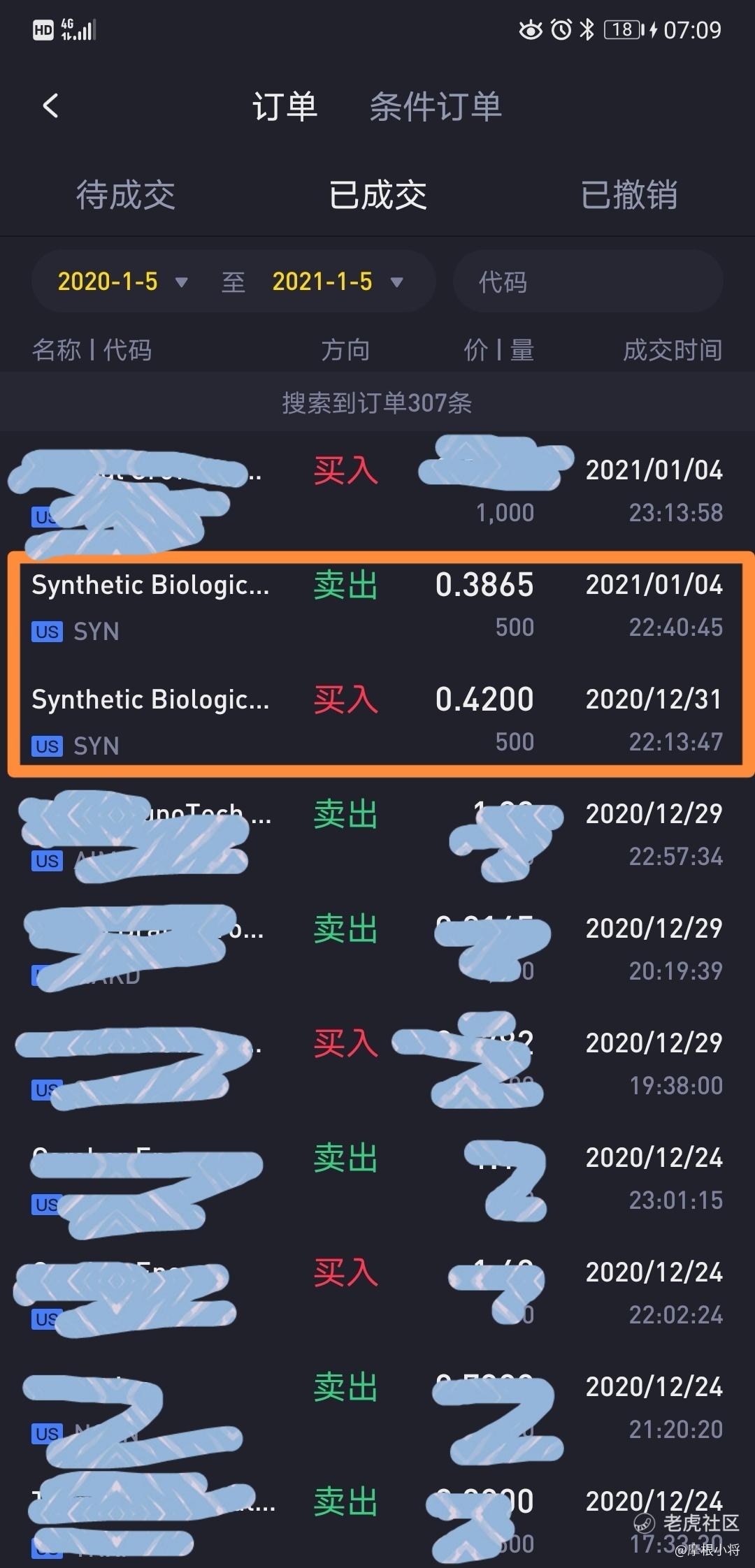Open the buy order from 2020/12/29 19:38:00
The height and width of the screenshot is (1568, 755).
[377, 1065]
